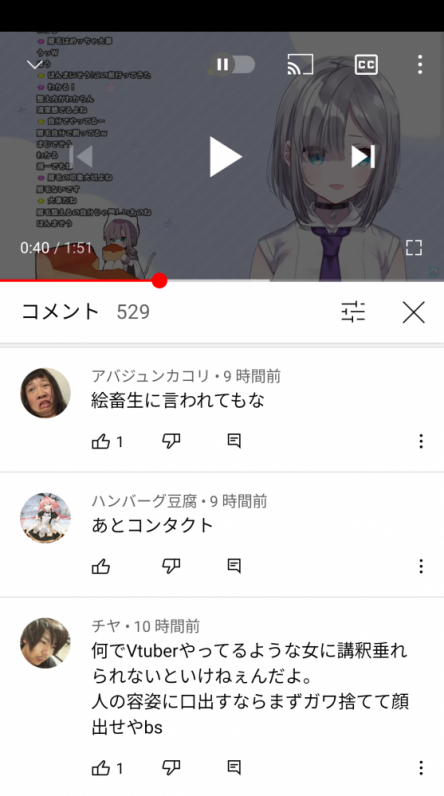Like ハンバーグ豆腐's comment

point(101,567)
